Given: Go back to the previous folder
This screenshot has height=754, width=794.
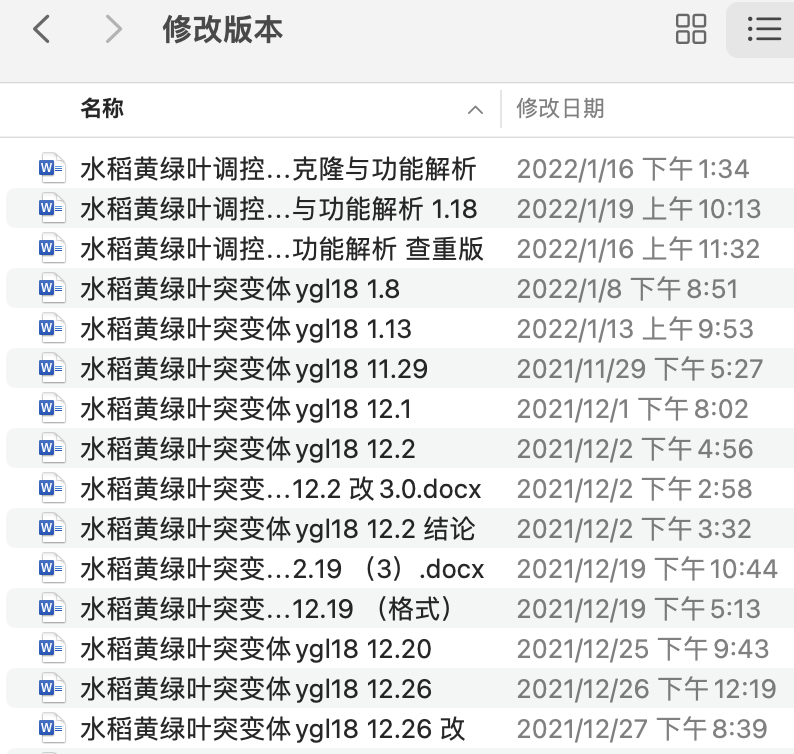Looking at the screenshot, I should point(41,30).
